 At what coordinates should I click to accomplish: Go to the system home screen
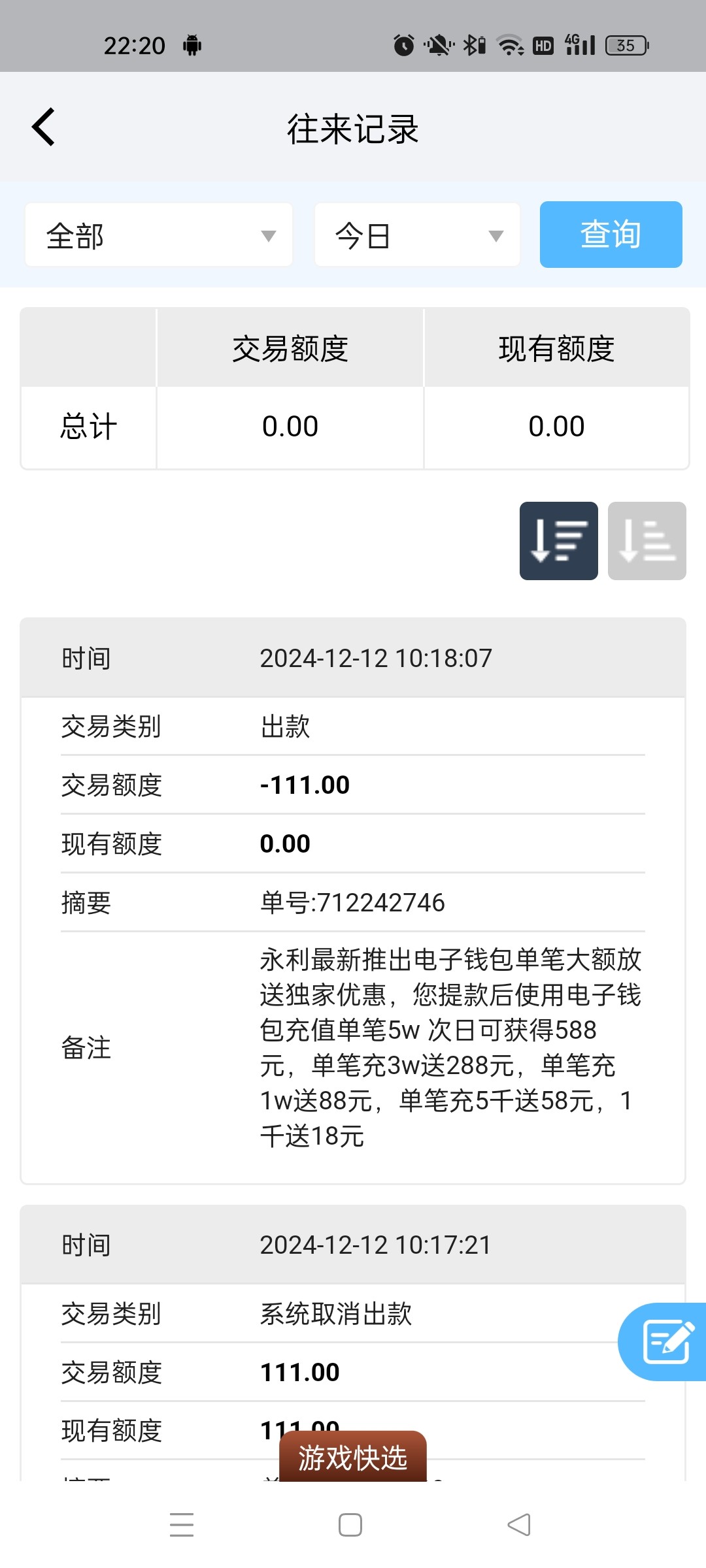(350, 1525)
